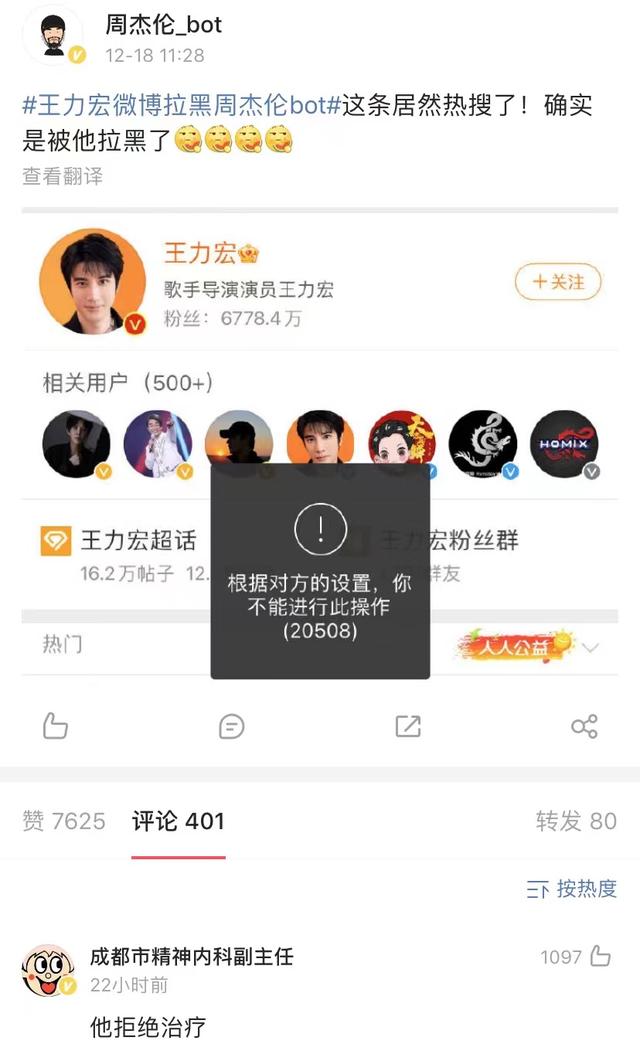640x1054 pixels.
Task: Open the 周杰伦_bot username link
Action: click(163, 24)
